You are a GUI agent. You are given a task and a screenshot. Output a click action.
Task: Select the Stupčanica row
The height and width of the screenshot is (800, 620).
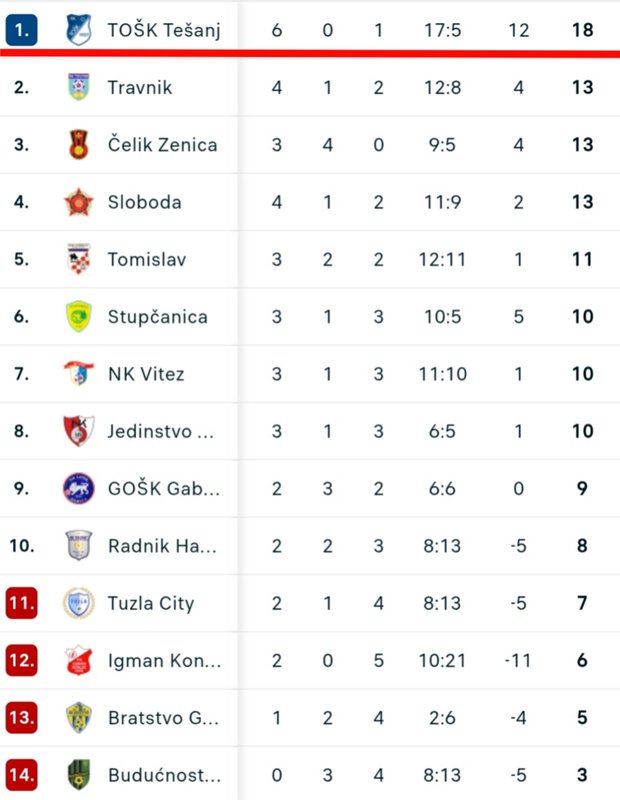(158, 317)
